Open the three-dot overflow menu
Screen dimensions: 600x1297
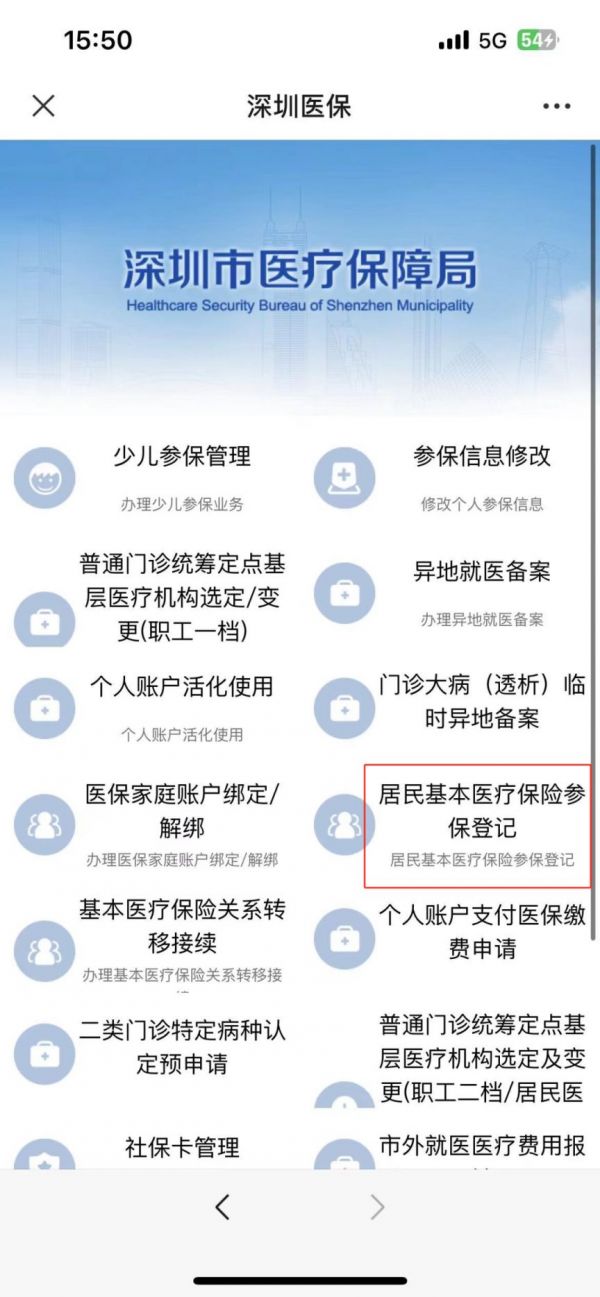[x=556, y=106]
